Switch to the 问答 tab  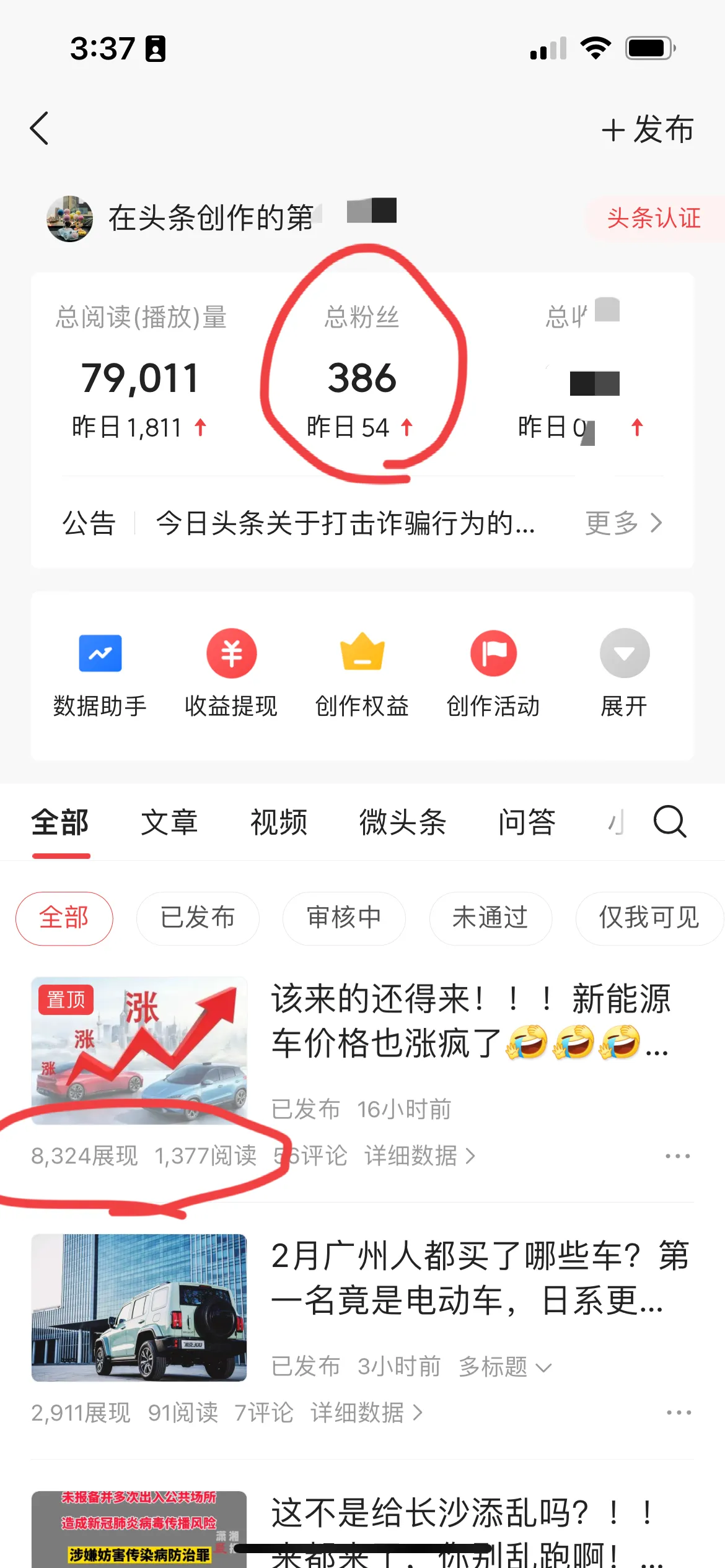point(527,823)
